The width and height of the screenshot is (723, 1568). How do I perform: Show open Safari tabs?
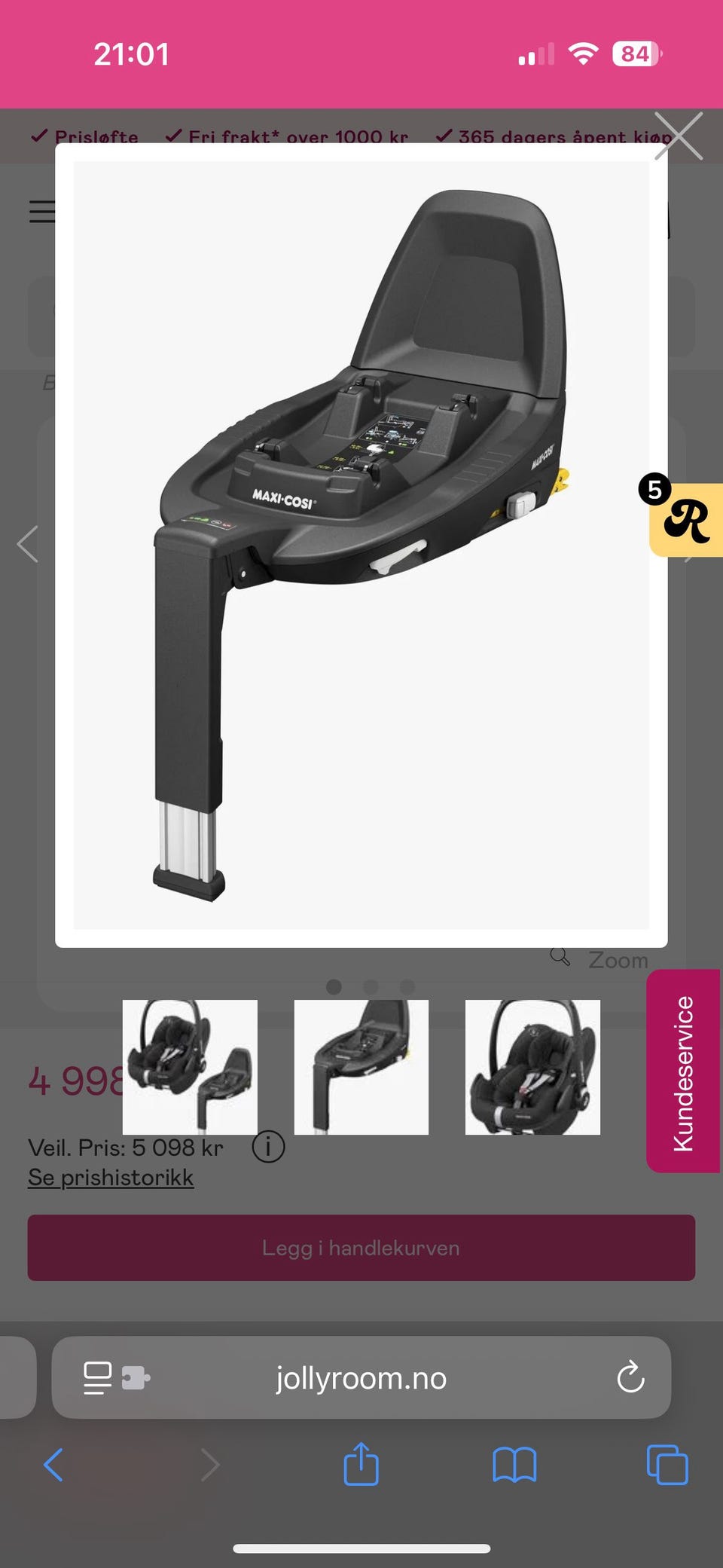pyautogui.click(x=667, y=1465)
